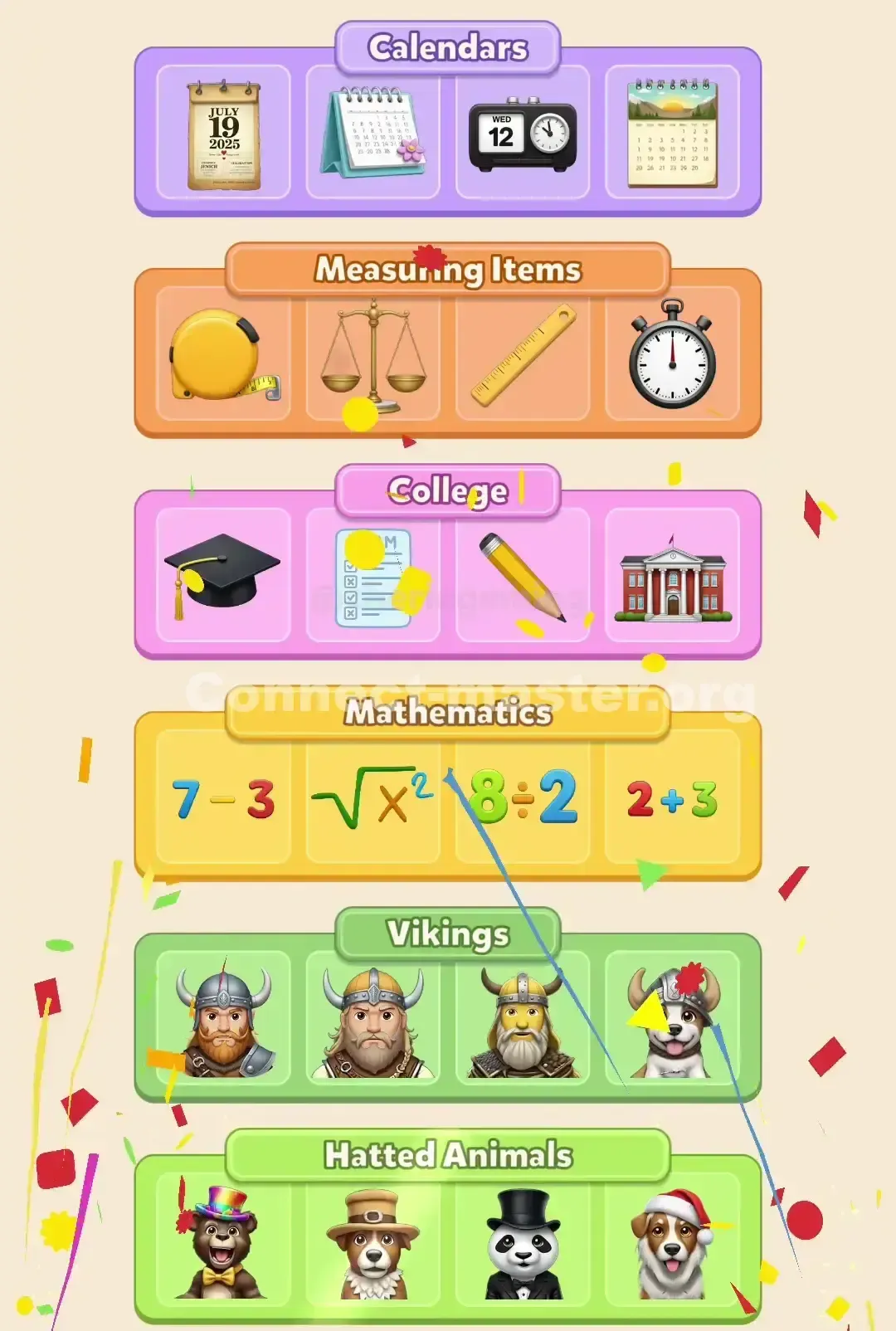Select the dog wearing viking helmet tile
This screenshot has width=896, height=1331.
click(674, 1021)
